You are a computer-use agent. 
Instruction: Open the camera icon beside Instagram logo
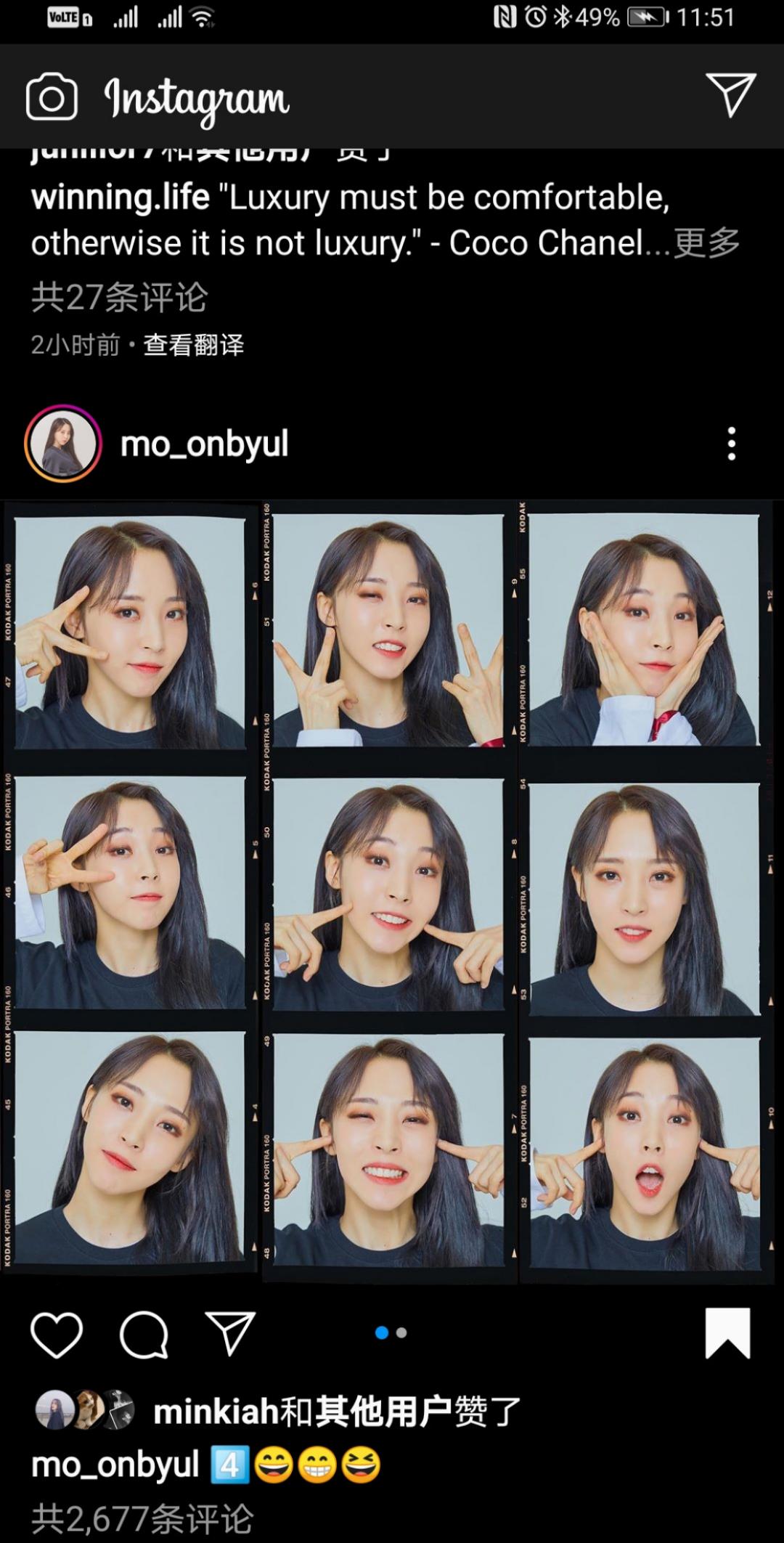[52, 96]
